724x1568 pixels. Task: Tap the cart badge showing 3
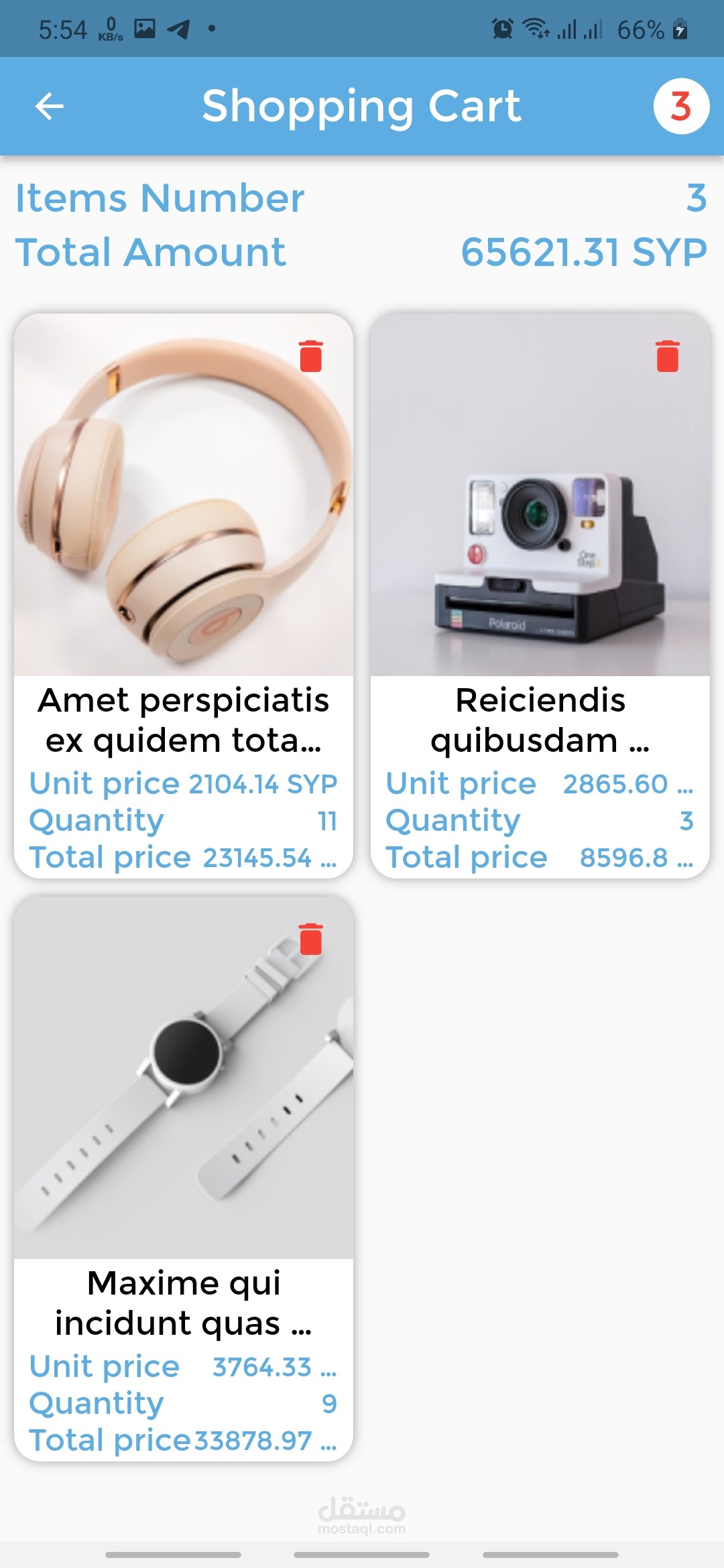click(680, 106)
